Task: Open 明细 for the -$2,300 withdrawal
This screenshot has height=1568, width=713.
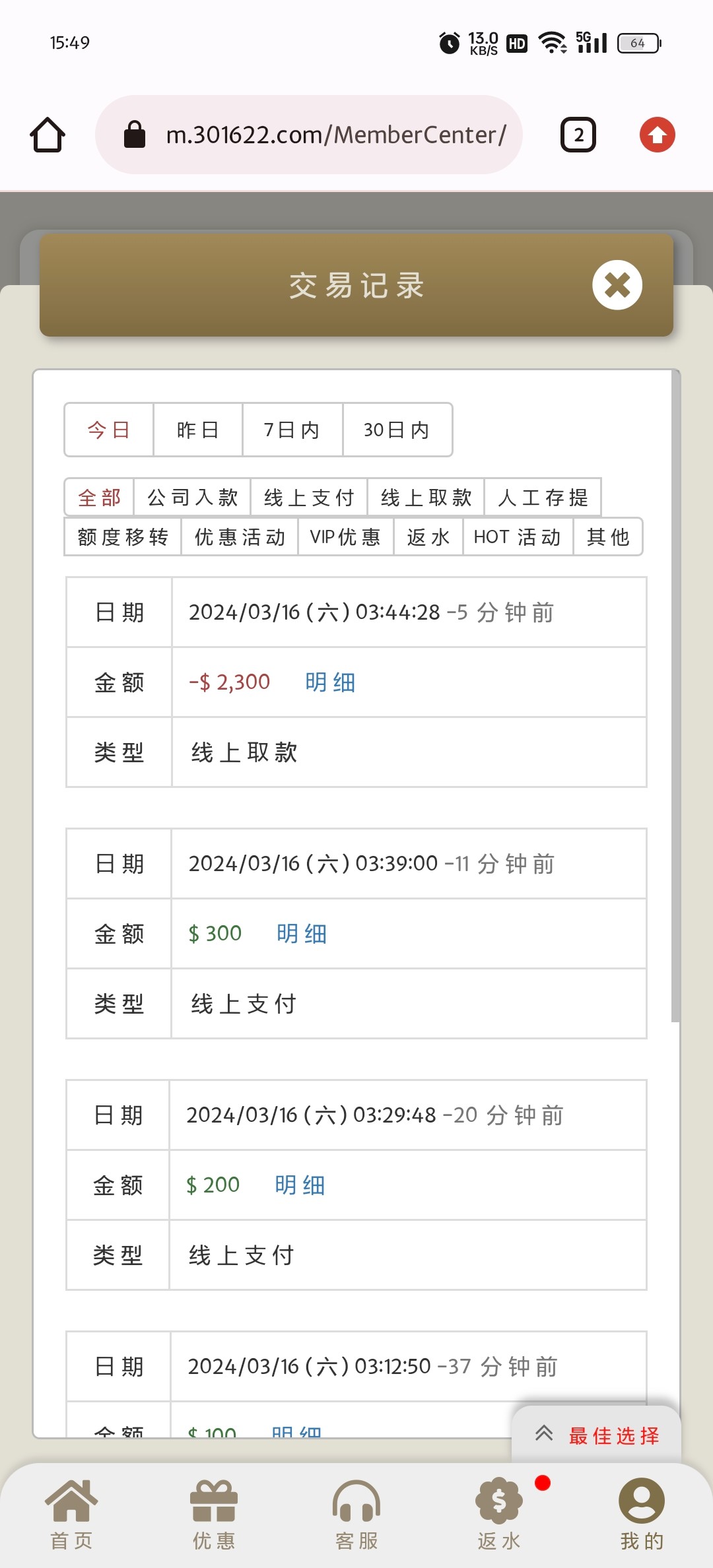Action: tap(330, 682)
